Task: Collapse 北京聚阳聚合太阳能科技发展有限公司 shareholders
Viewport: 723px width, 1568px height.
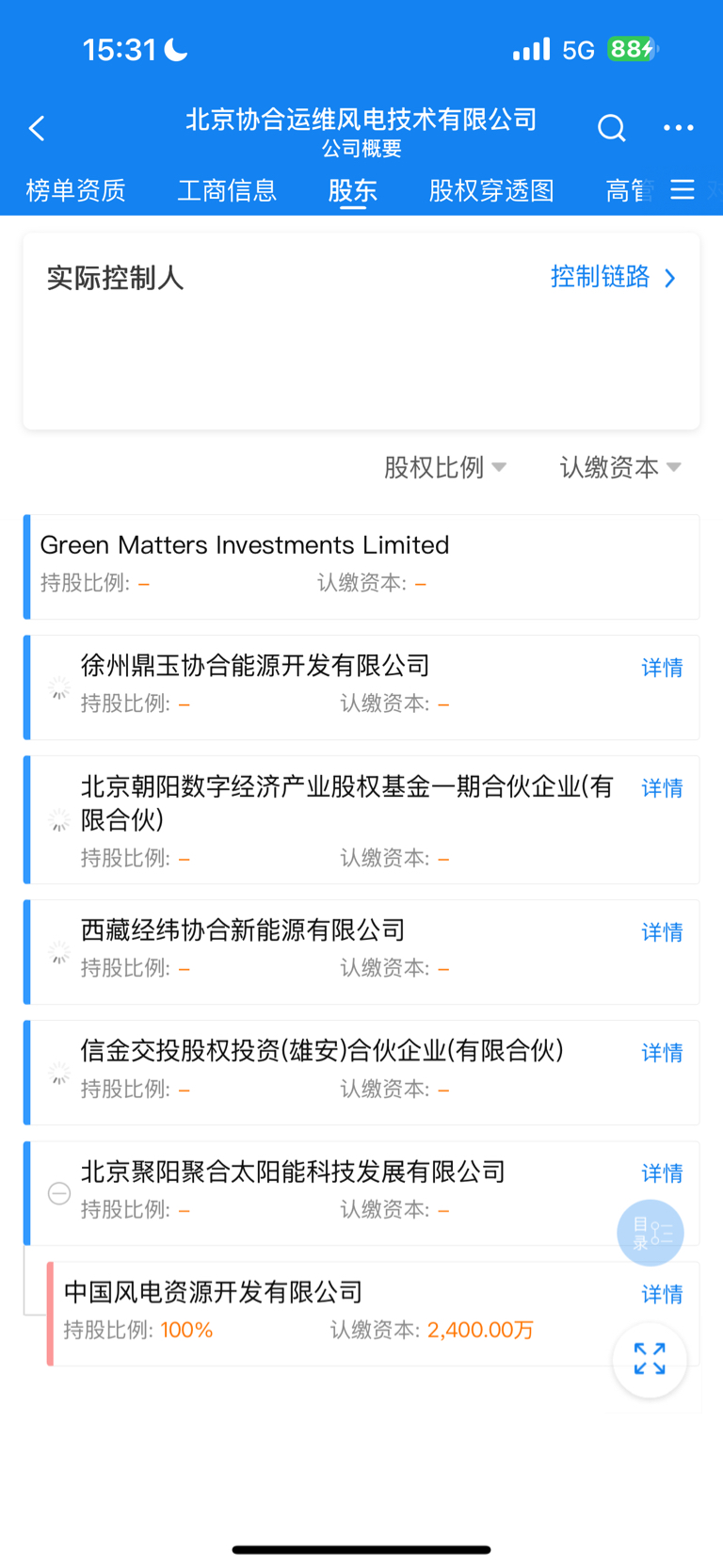Action: [59, 1193]
